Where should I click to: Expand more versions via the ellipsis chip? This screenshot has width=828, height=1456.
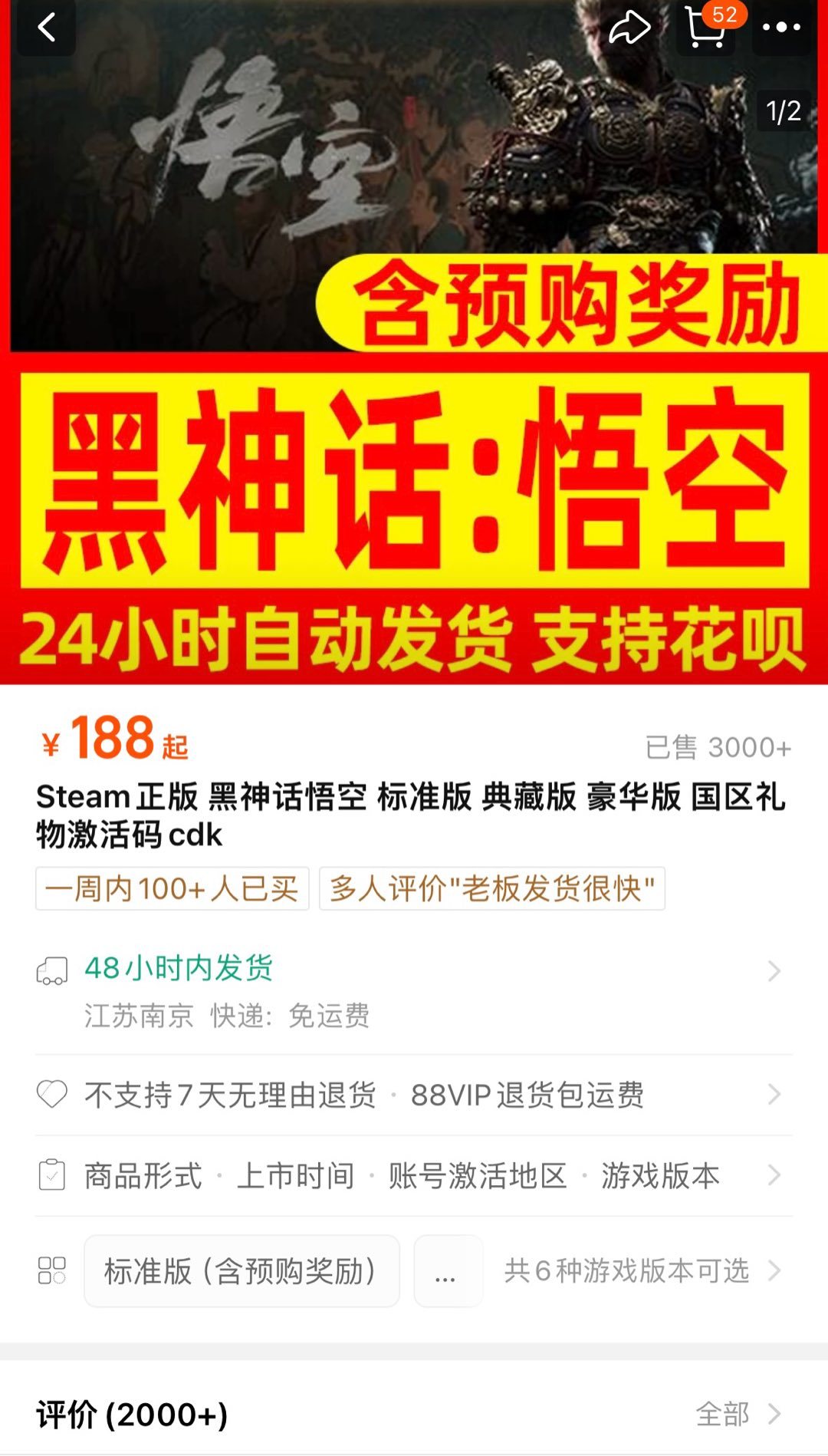(448, 1270)
